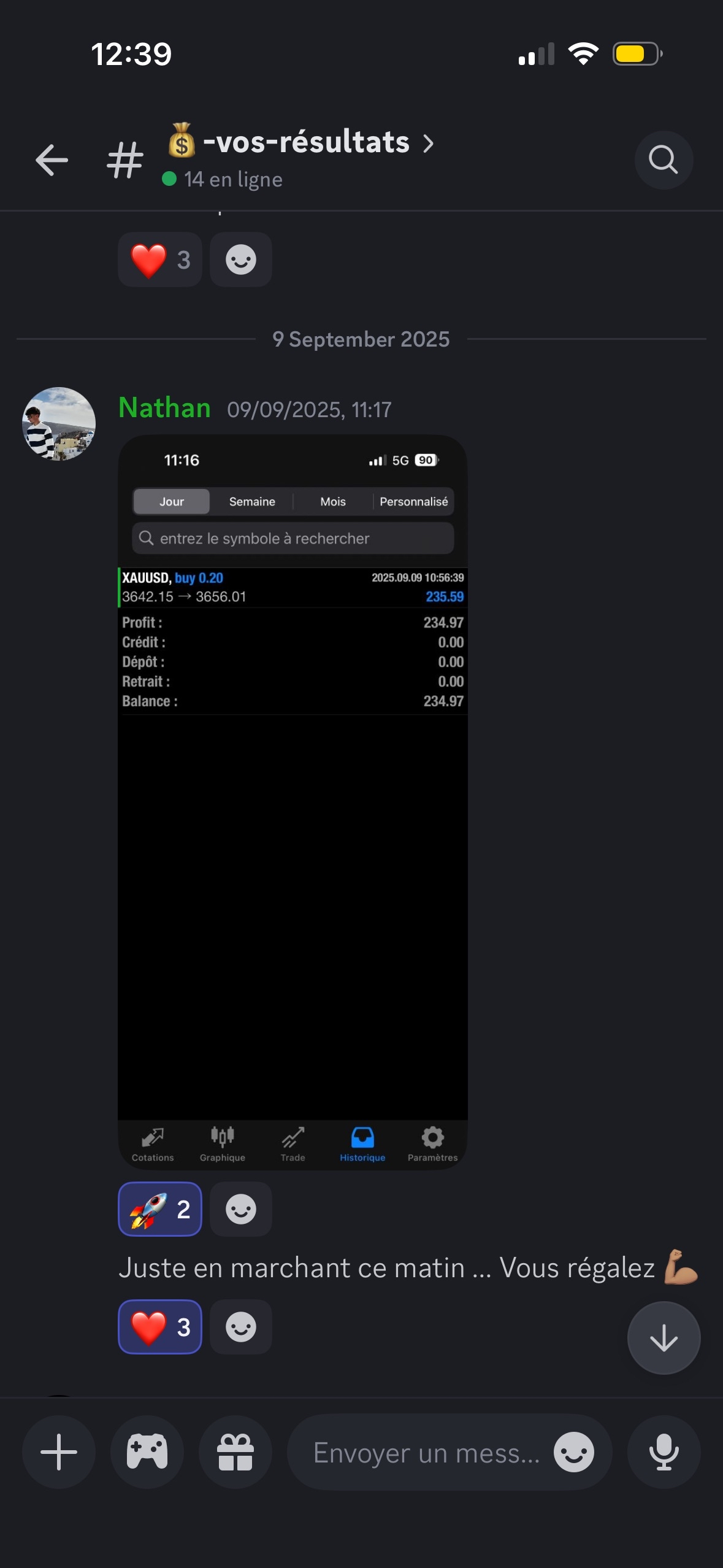This screenshot has width=723, height=1568.
Task: Toggle the heart reaction under 'Juste en marchant'
Action: (160, 1327)
